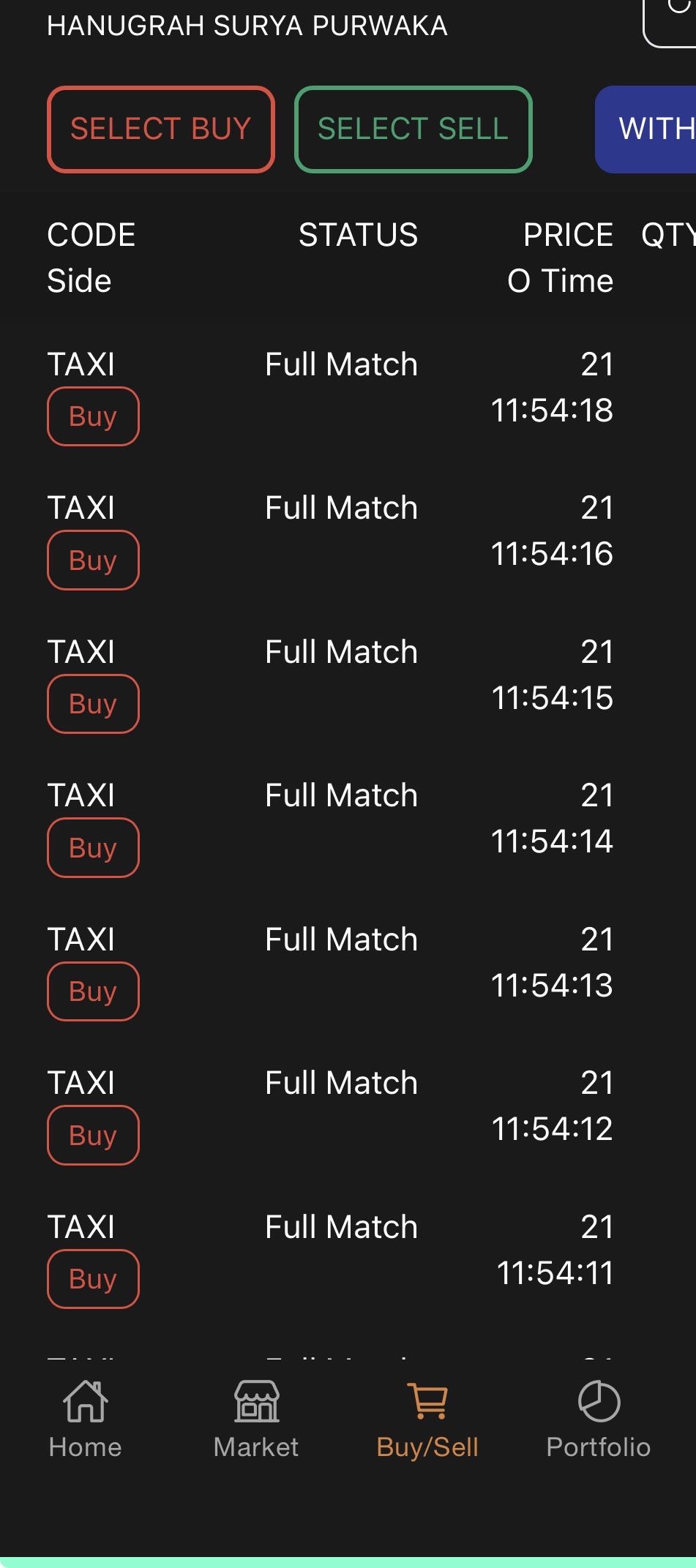This screenshot has height=1568, width=696.
Task: Open the TAXI order placed at 11:54:18
Action: (341, 388)
